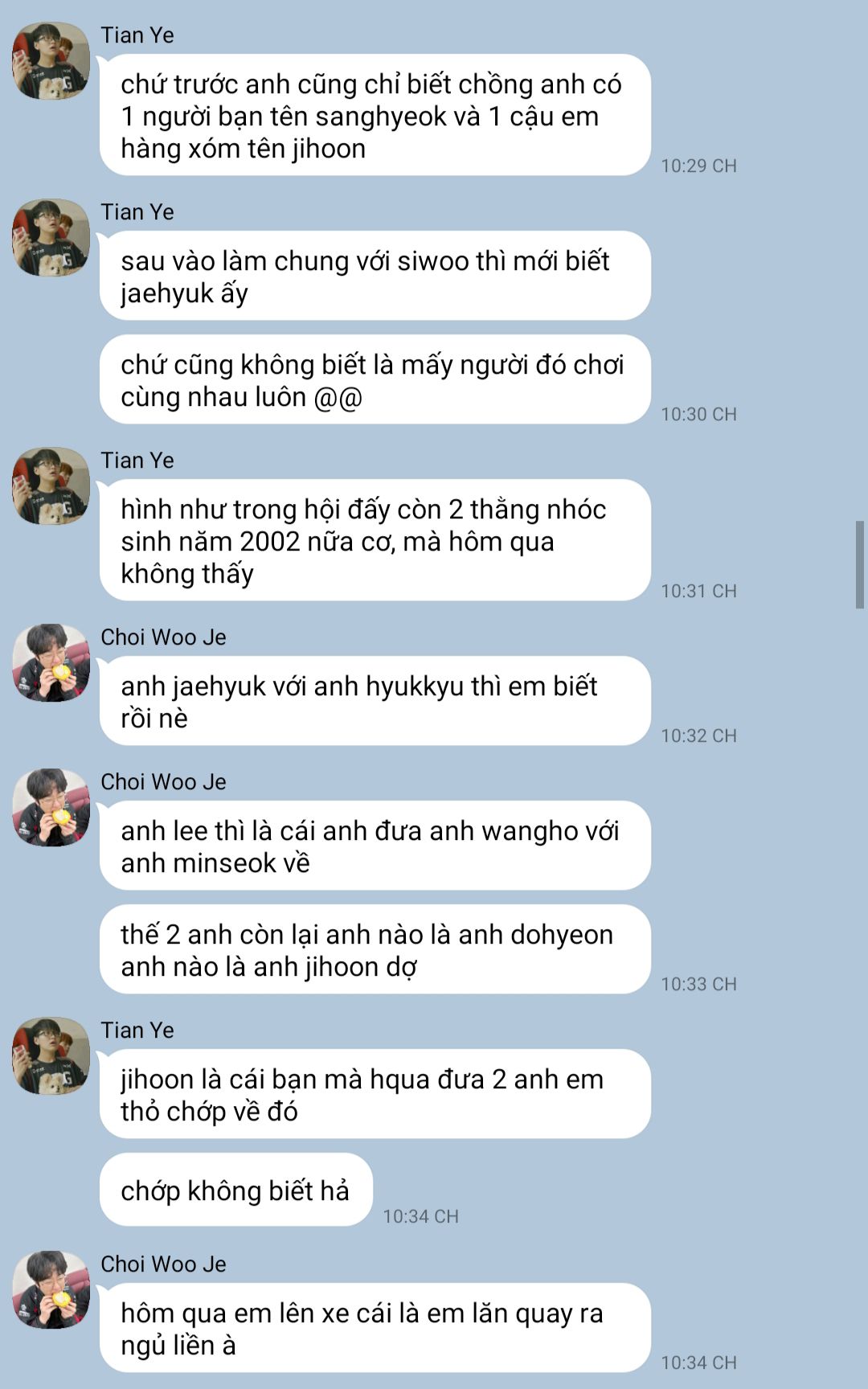This screenshot has height=1389, width=868.
Task: Tap Tian Ye's avatar by the siwoo message
Action: [x=51, y=238]
